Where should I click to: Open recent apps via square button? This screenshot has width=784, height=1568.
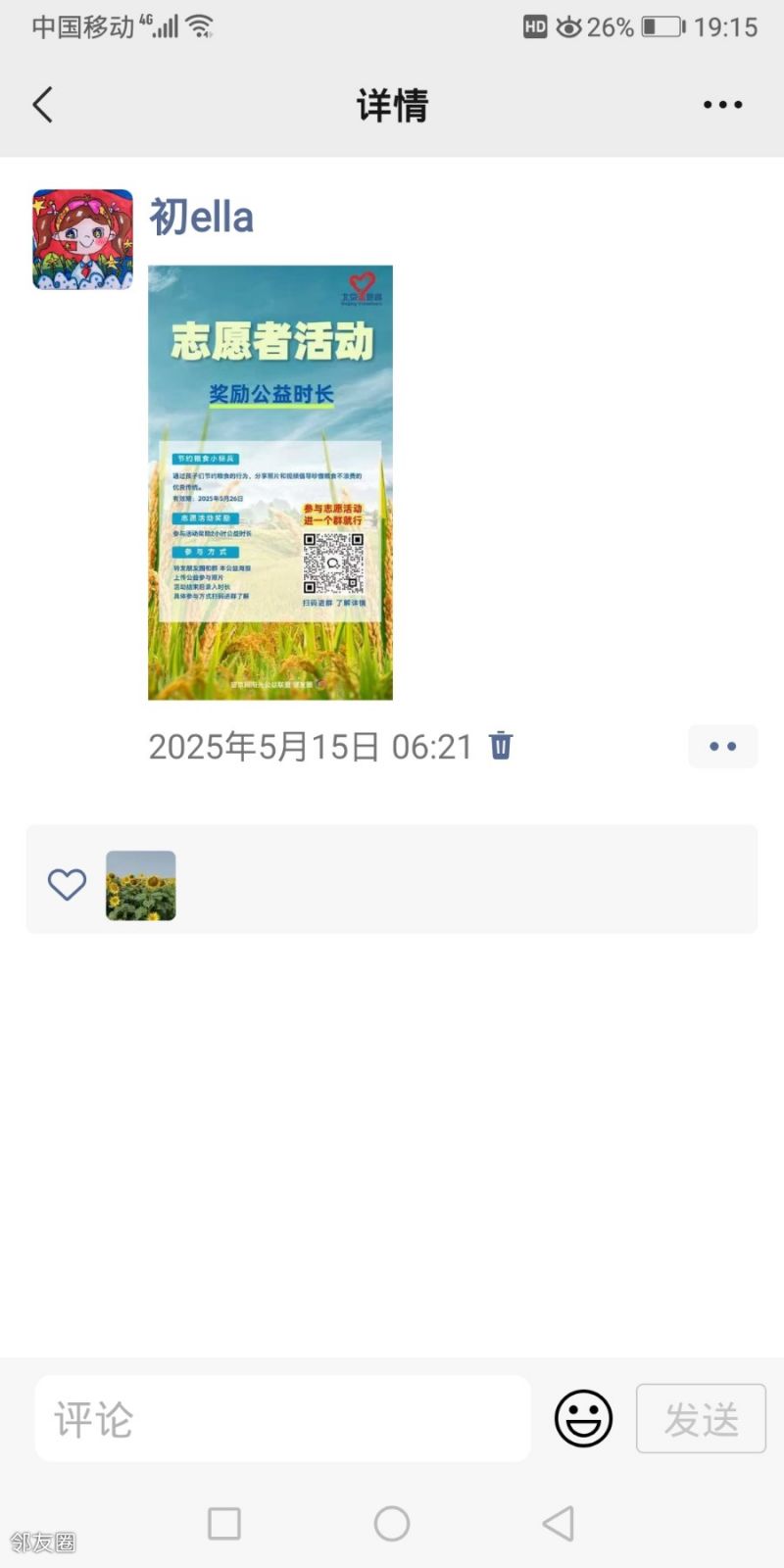click(x=224, y=1523)
